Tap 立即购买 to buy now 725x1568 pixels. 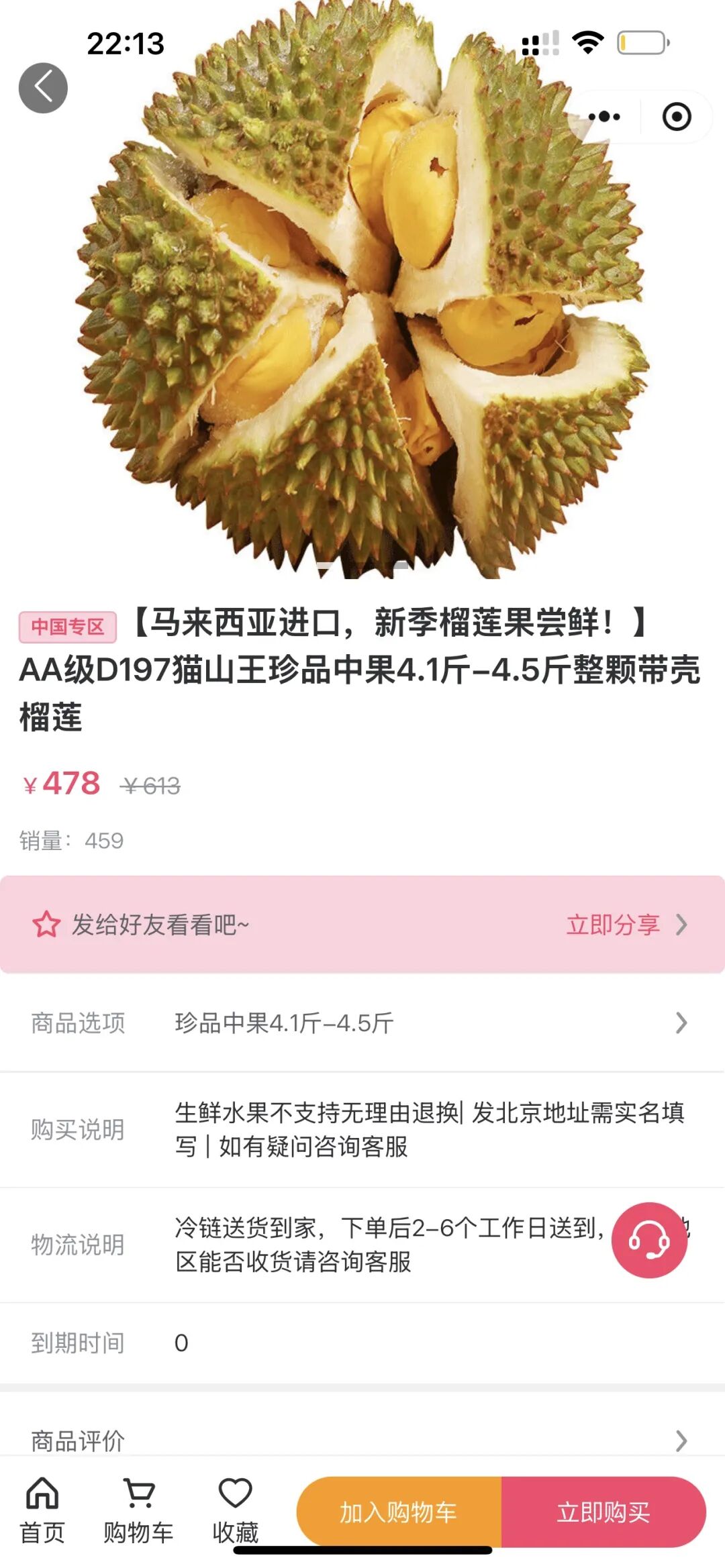[x=603, y=1512]
